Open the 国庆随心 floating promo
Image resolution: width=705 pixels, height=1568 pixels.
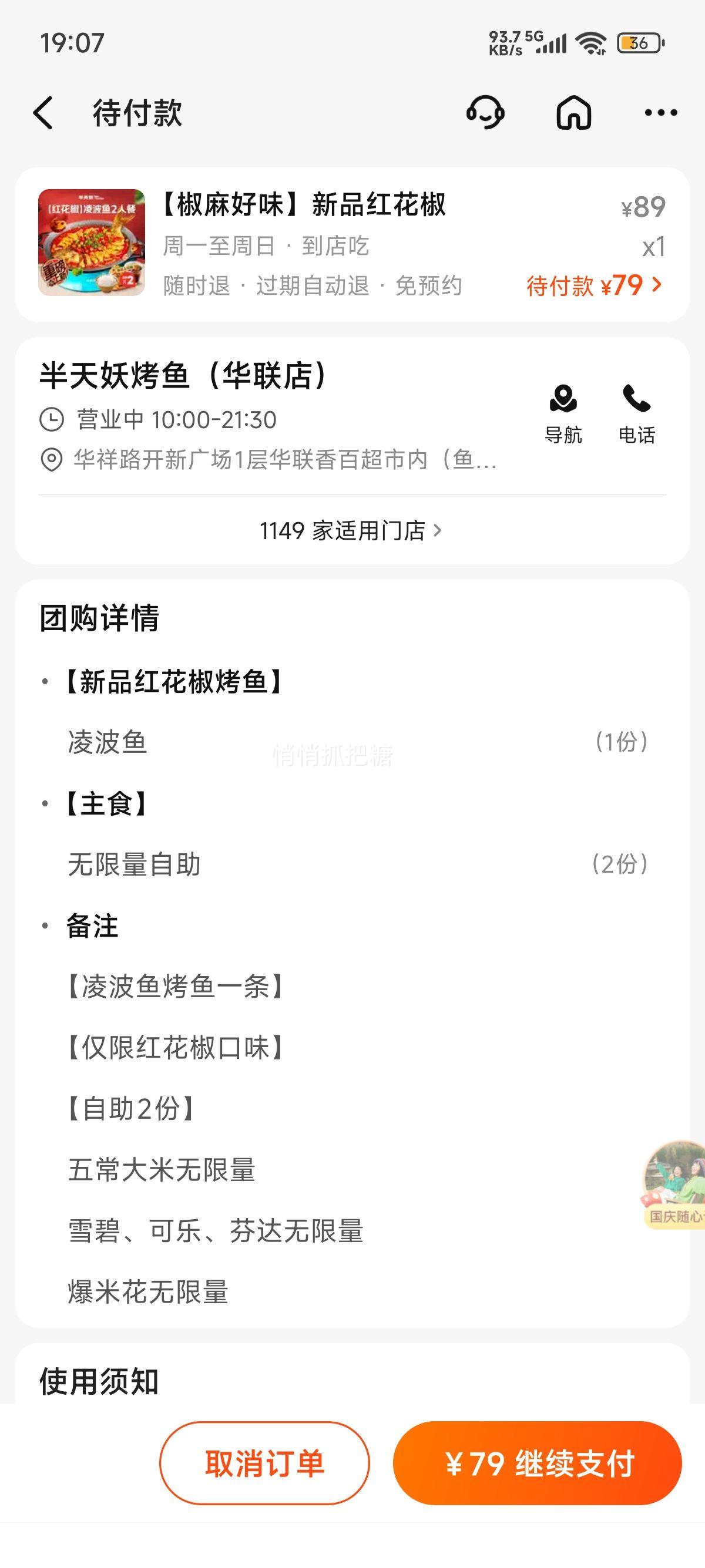[x=676, y=1183]
